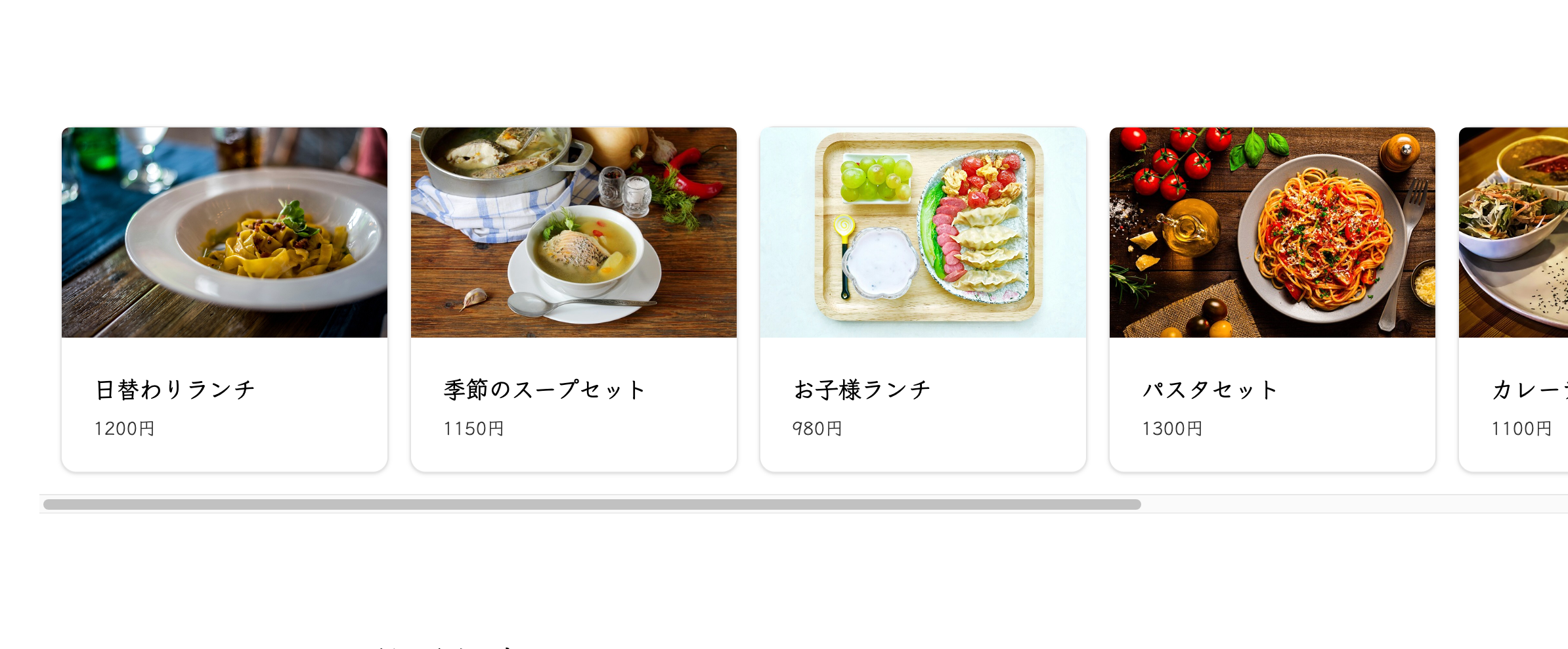Open the 日替わりランチ card
The height and width of the screenshot is (649, 1568).
[225, 299]
